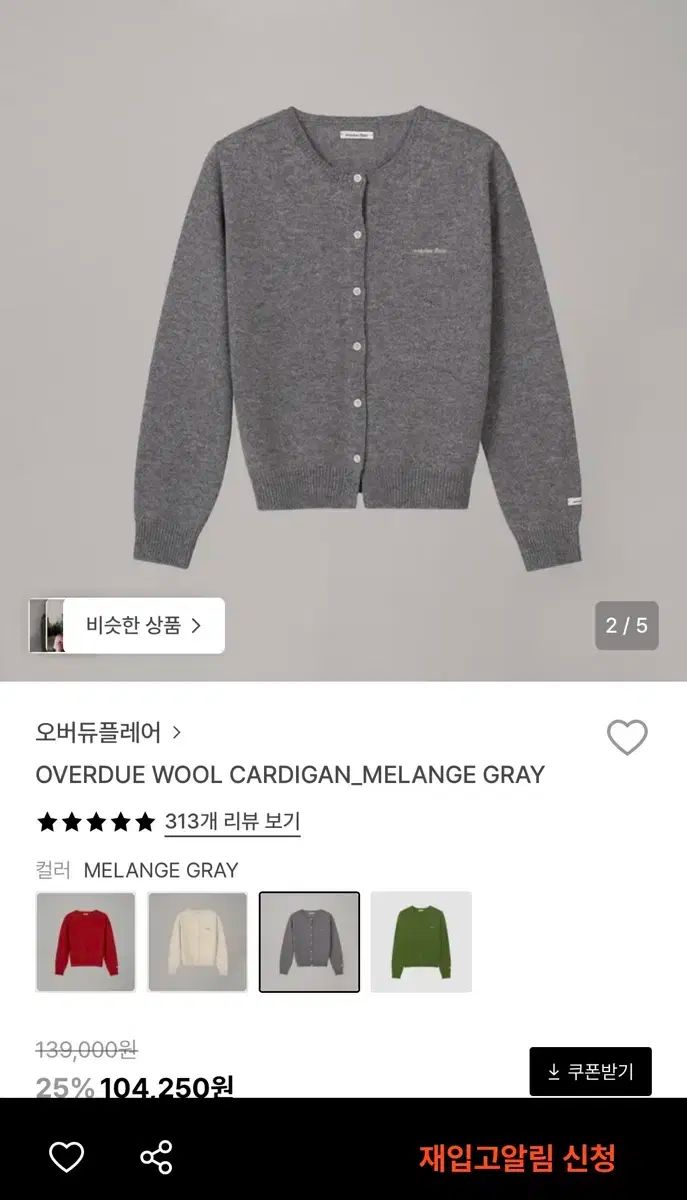Select the melange gray cardigan swatch
This screenshot has width=687, height=1200.
(309, 942)
